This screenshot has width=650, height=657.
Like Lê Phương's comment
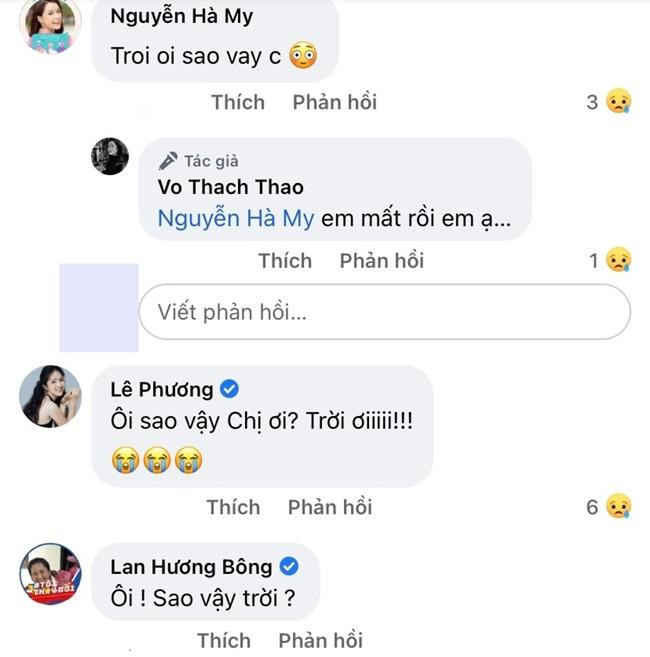click(x=233, y=507)
